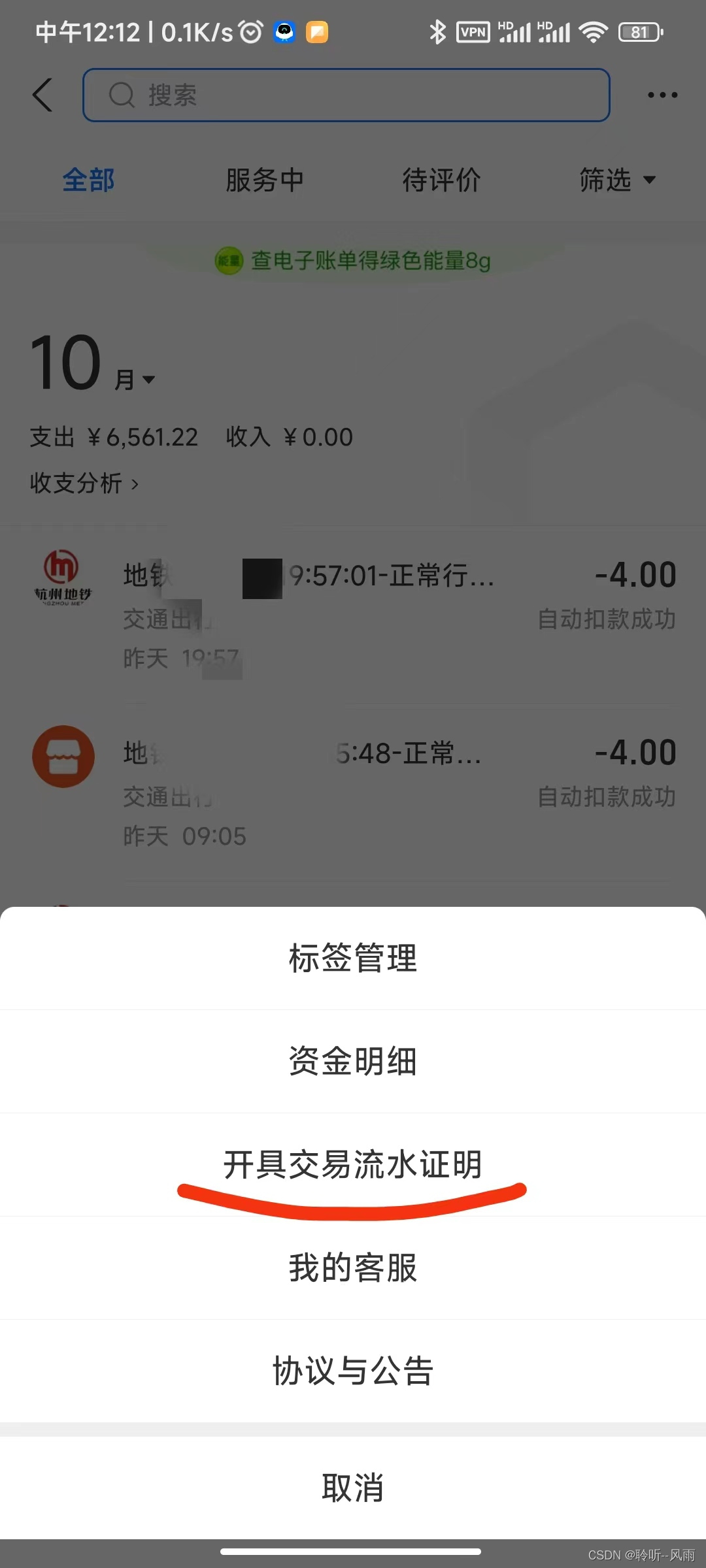Viewport: 706px width, 1568px height.
Task: Open 我的客服
Action: (353, 1268)
